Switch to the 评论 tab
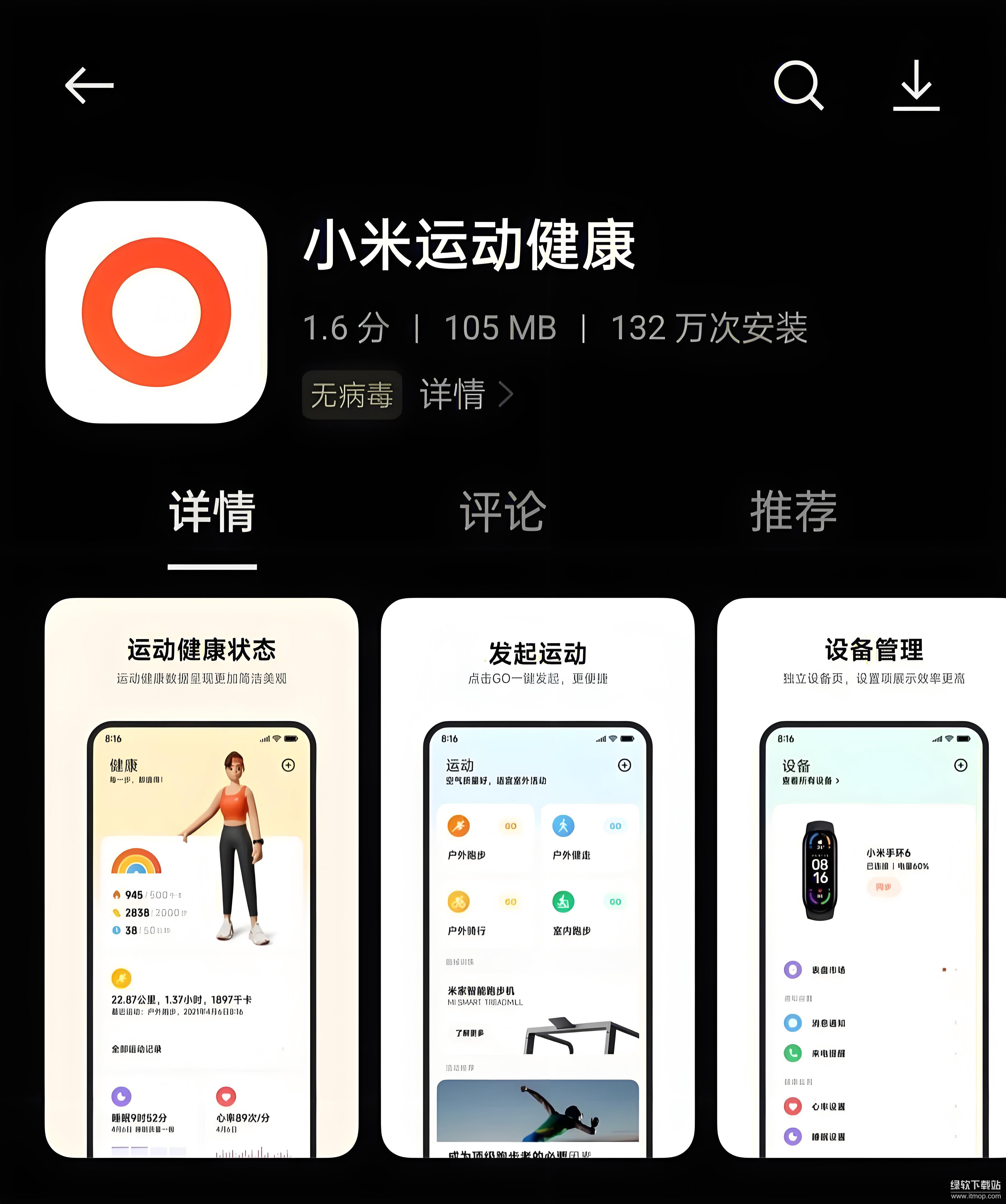1006x1204 pixels. point(503,511)
